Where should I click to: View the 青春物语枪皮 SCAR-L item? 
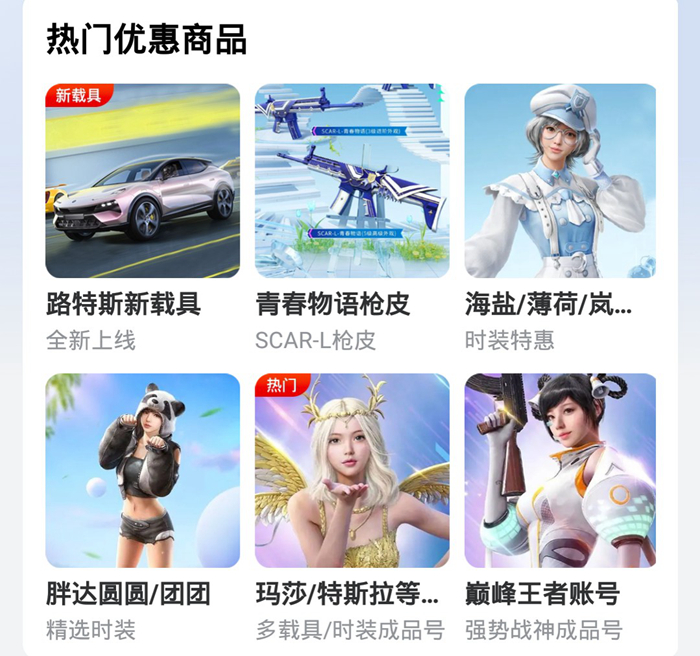pos(352,181)
